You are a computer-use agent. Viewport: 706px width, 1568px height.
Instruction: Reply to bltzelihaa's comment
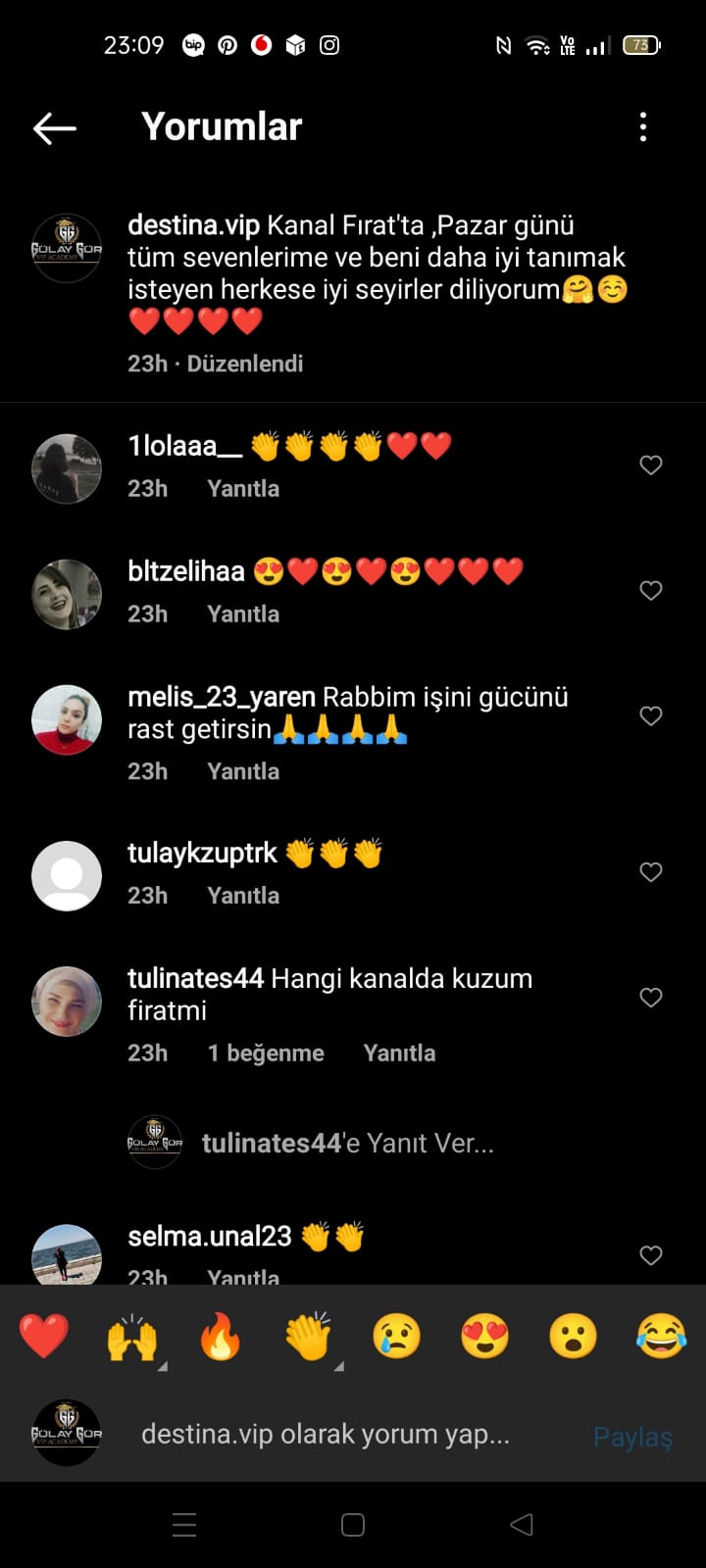[243, 614]
